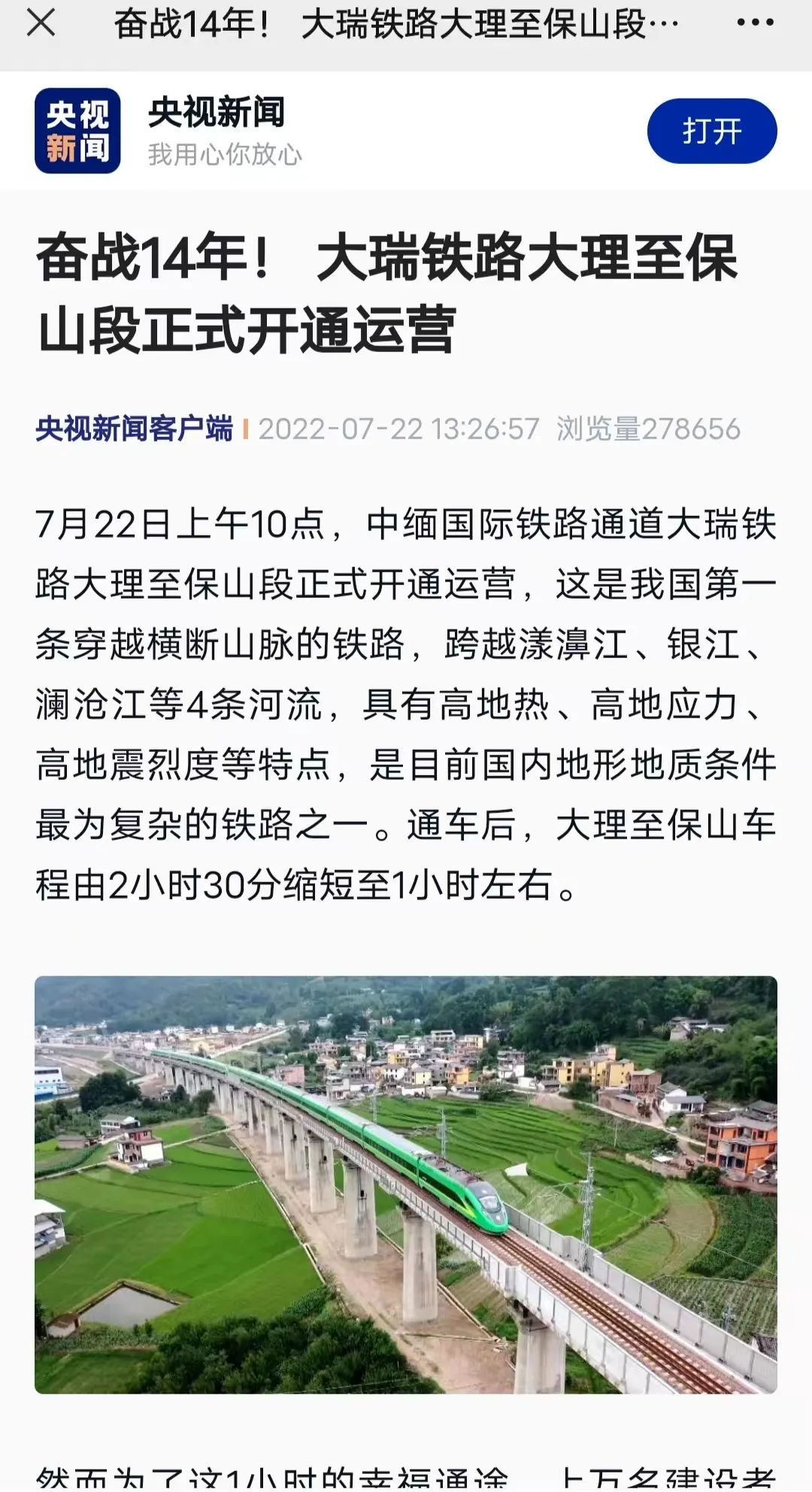The height and width of the screenshot is (1492, 812).
Task: Close the article page
Action: (41, 23)
